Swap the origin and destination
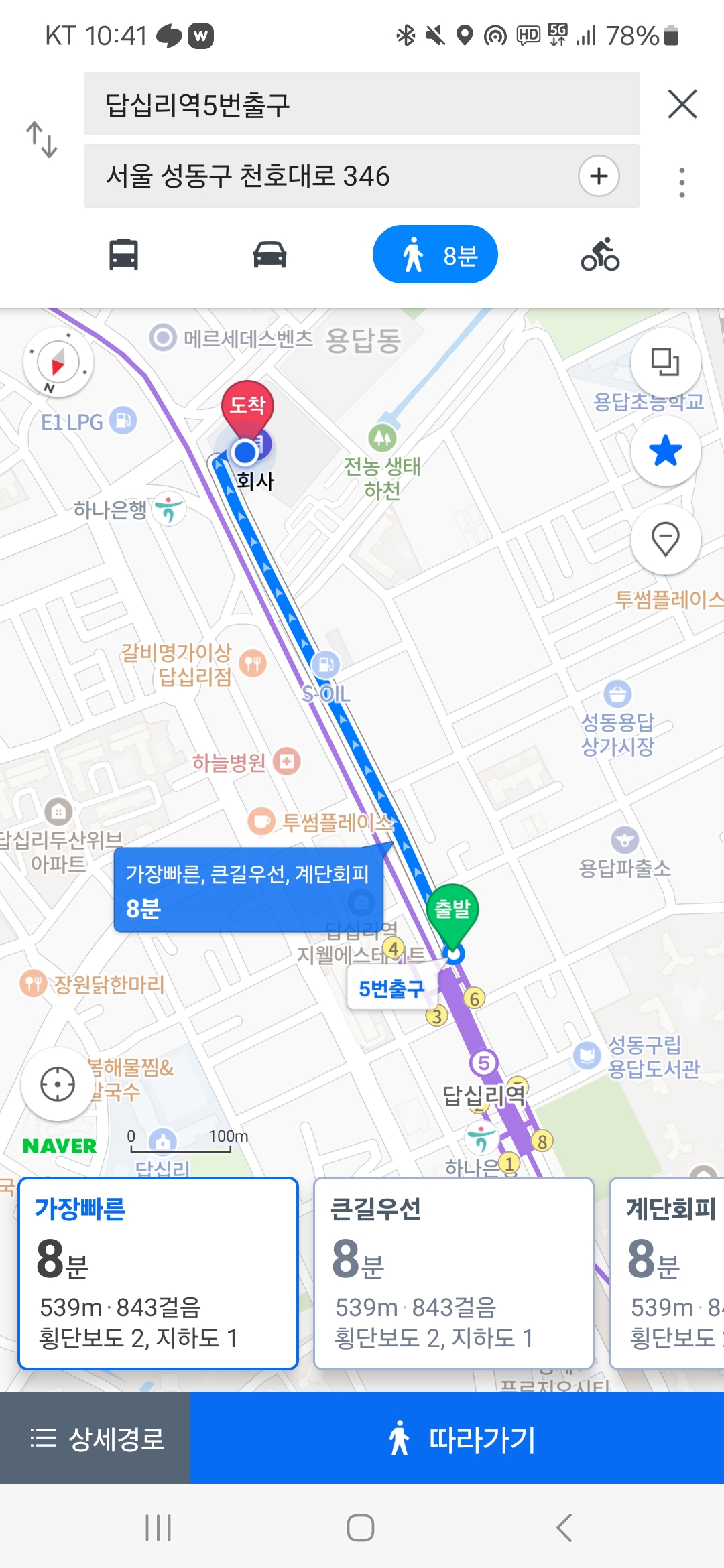Viewport: 724px width, 1568px height. click(42, 139)
